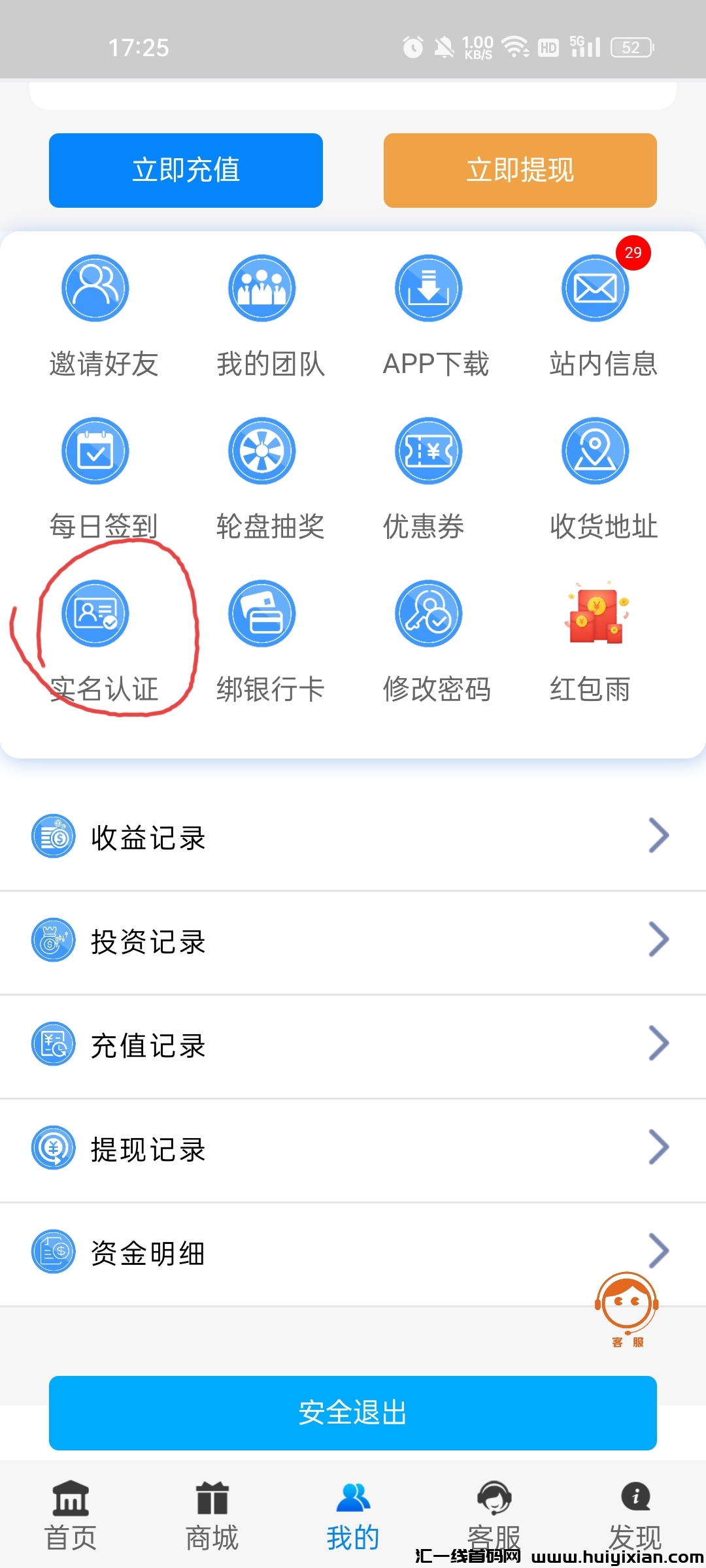Open the APP下载 download icon

(428, 288)
